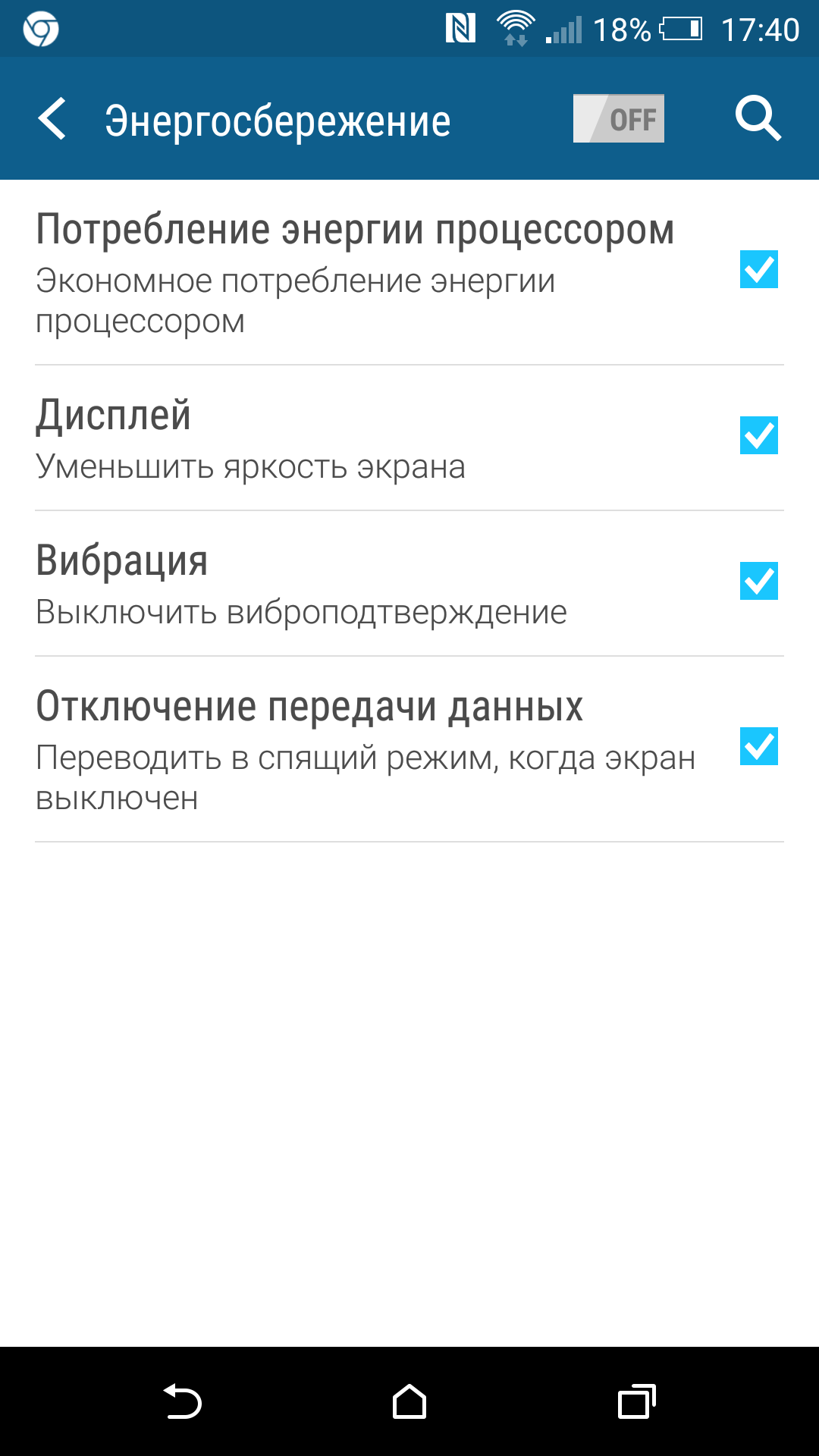This screenshot has width=819, height=1456.
Task: Go back from Энергосбережение screen
Action: click(52, 119)
